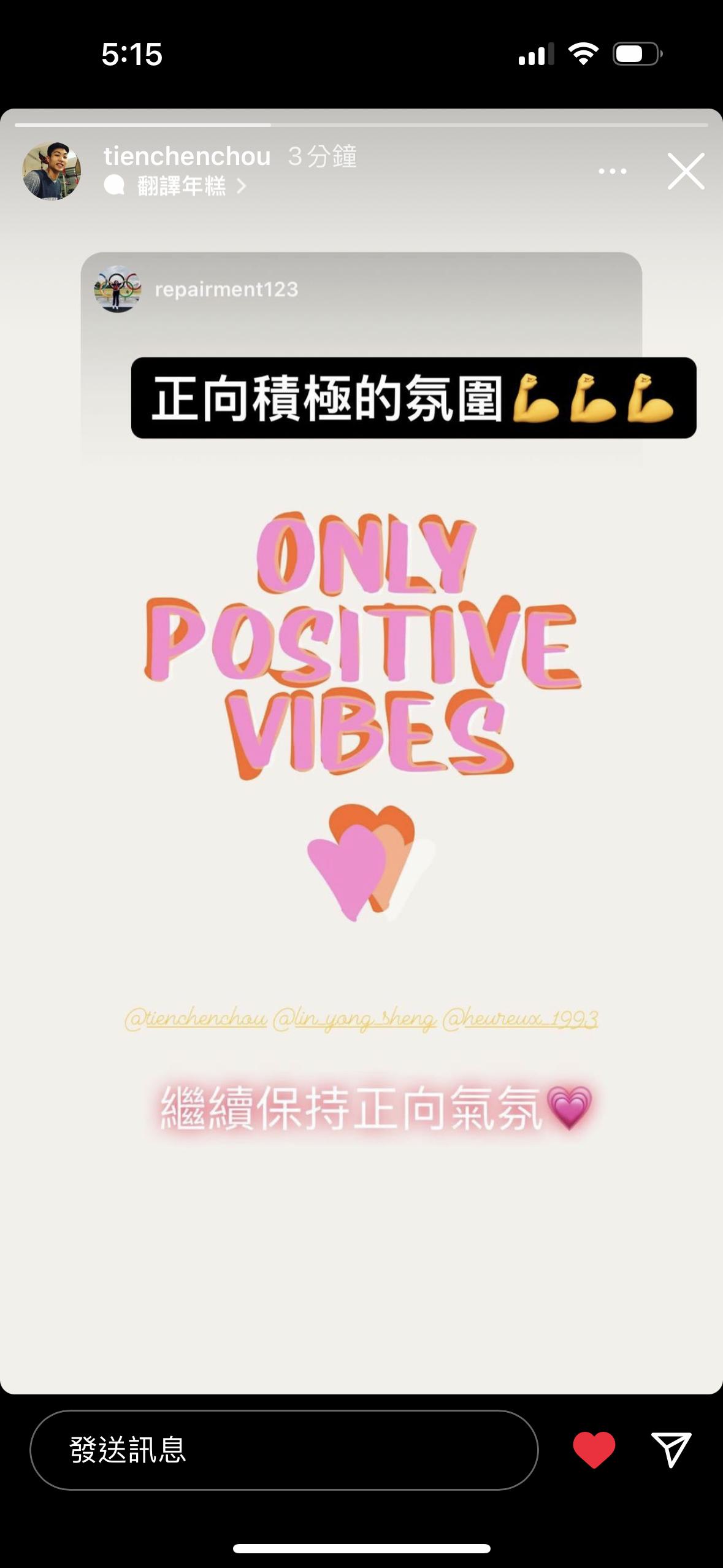Open the three-dot more options menu
723x1568 pixels.
(612, 171)
